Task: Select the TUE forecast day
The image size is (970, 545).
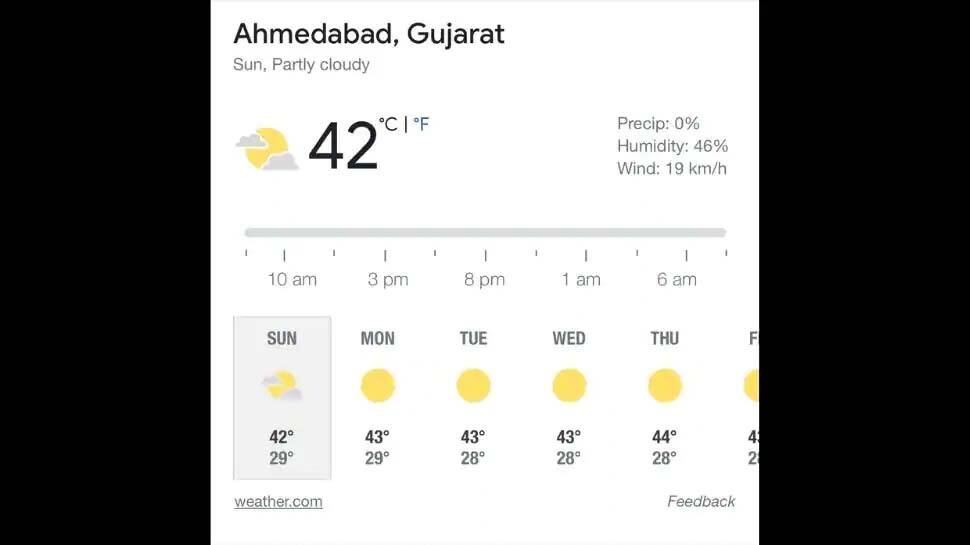Action: click(473, 397)
